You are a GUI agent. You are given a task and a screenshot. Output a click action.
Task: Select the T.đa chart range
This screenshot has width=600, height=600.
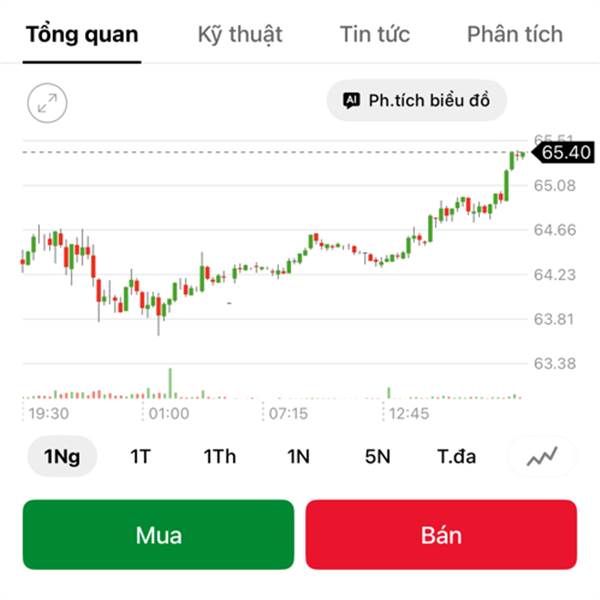coord(456,457)
